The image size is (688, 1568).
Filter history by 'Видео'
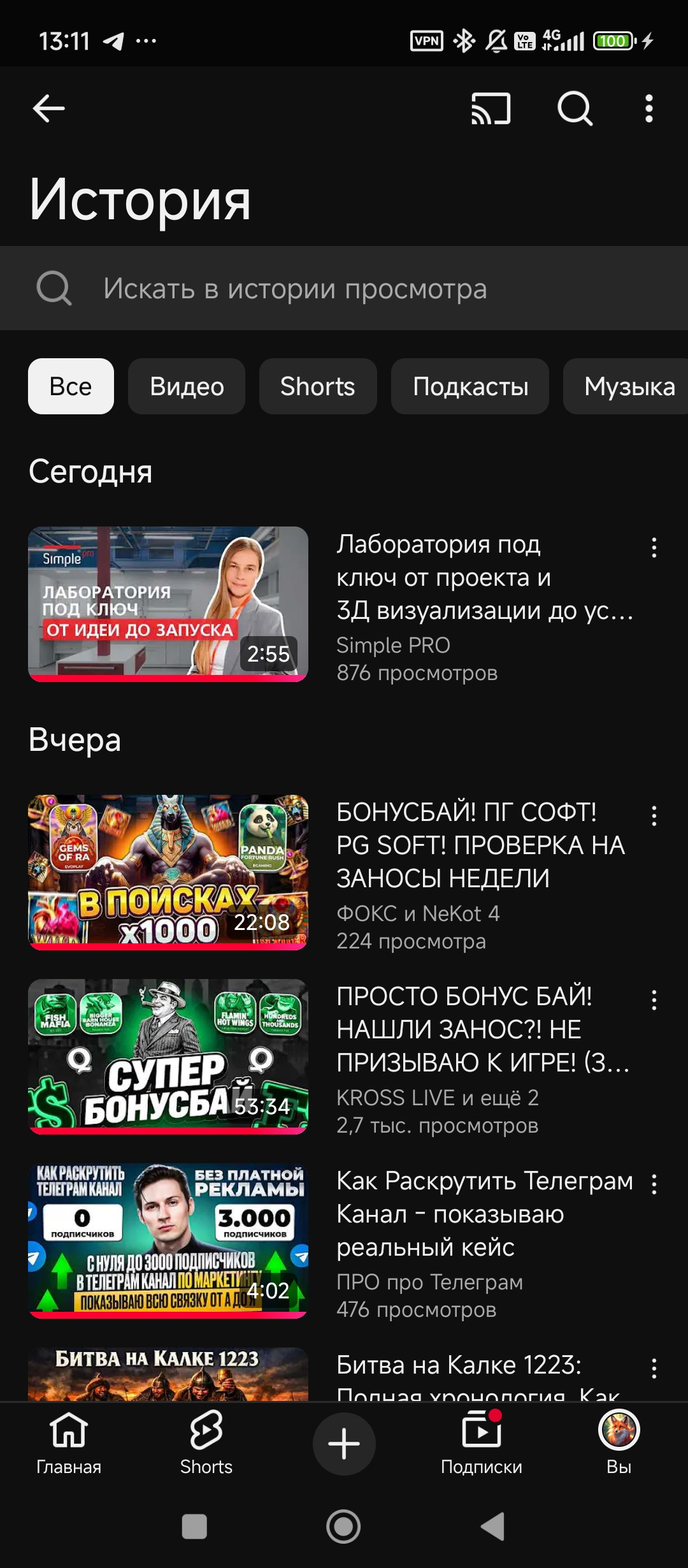click(x=187, y=386)
